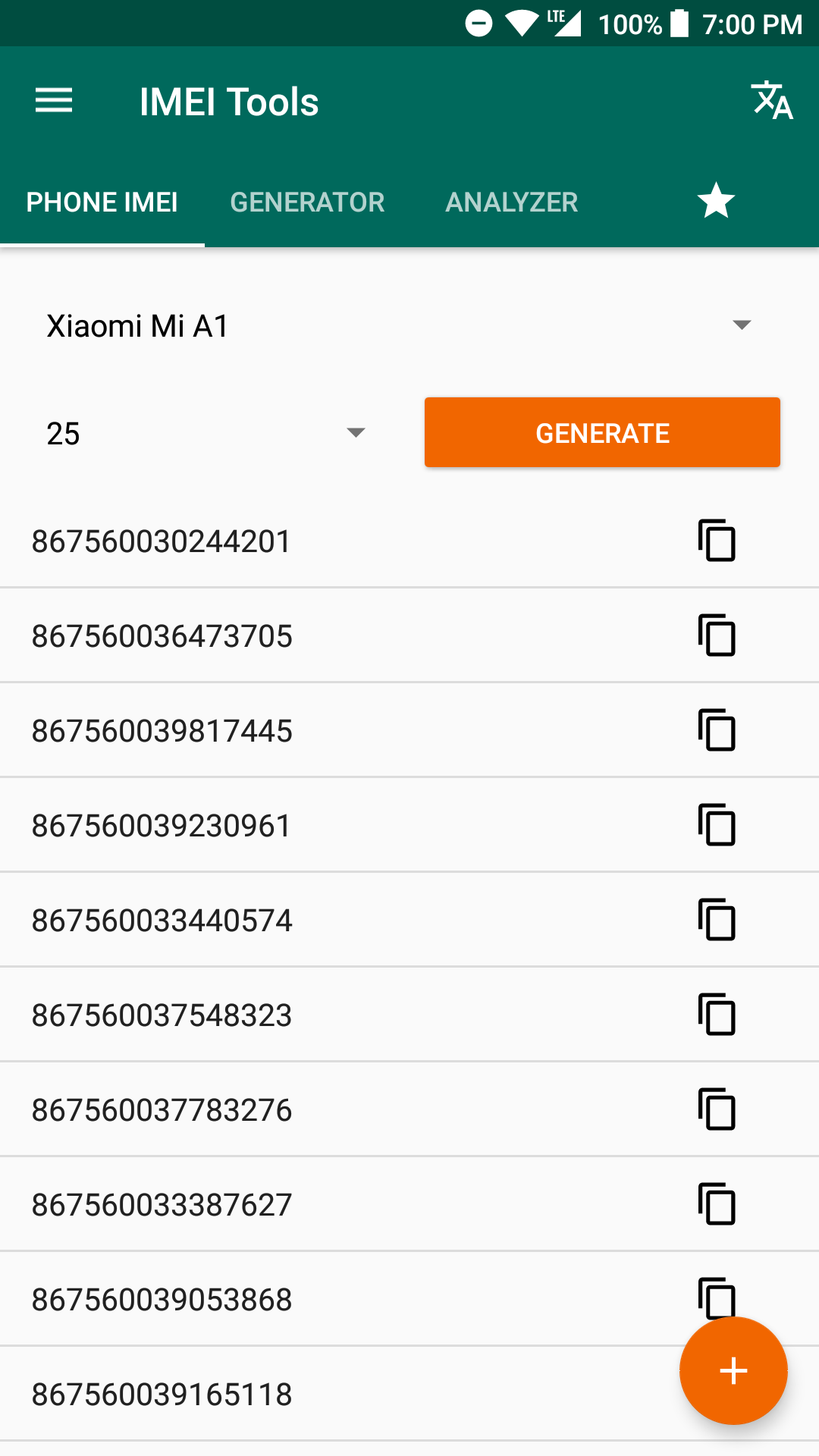Screen dimensions: 819x1456
Task: Tap the floating plus add button
Action: click(733, 1370)
